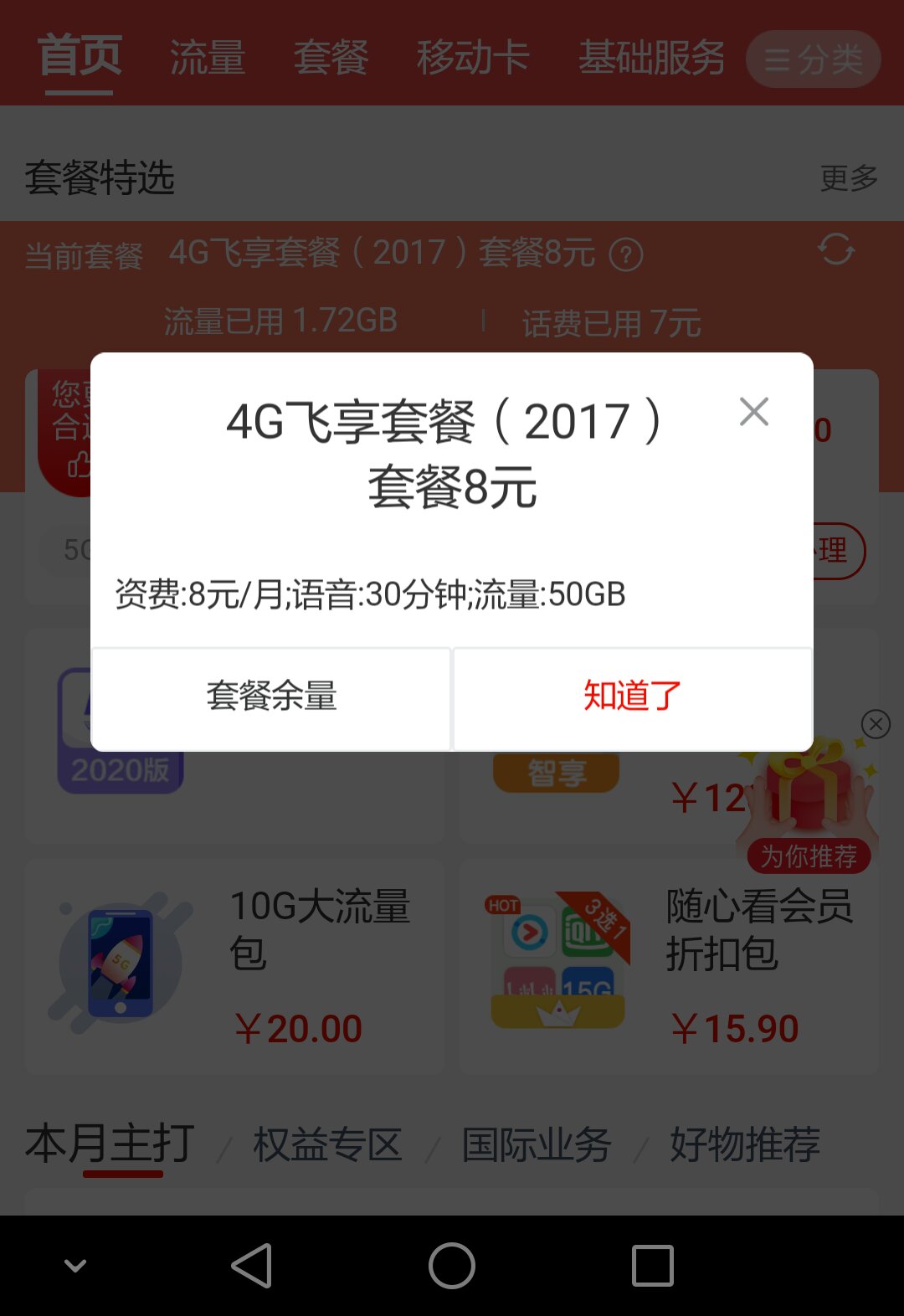The height and width of the screenshot is (1316, 904).
Task: Confirm with the 知道了 button
Action: 633,697
